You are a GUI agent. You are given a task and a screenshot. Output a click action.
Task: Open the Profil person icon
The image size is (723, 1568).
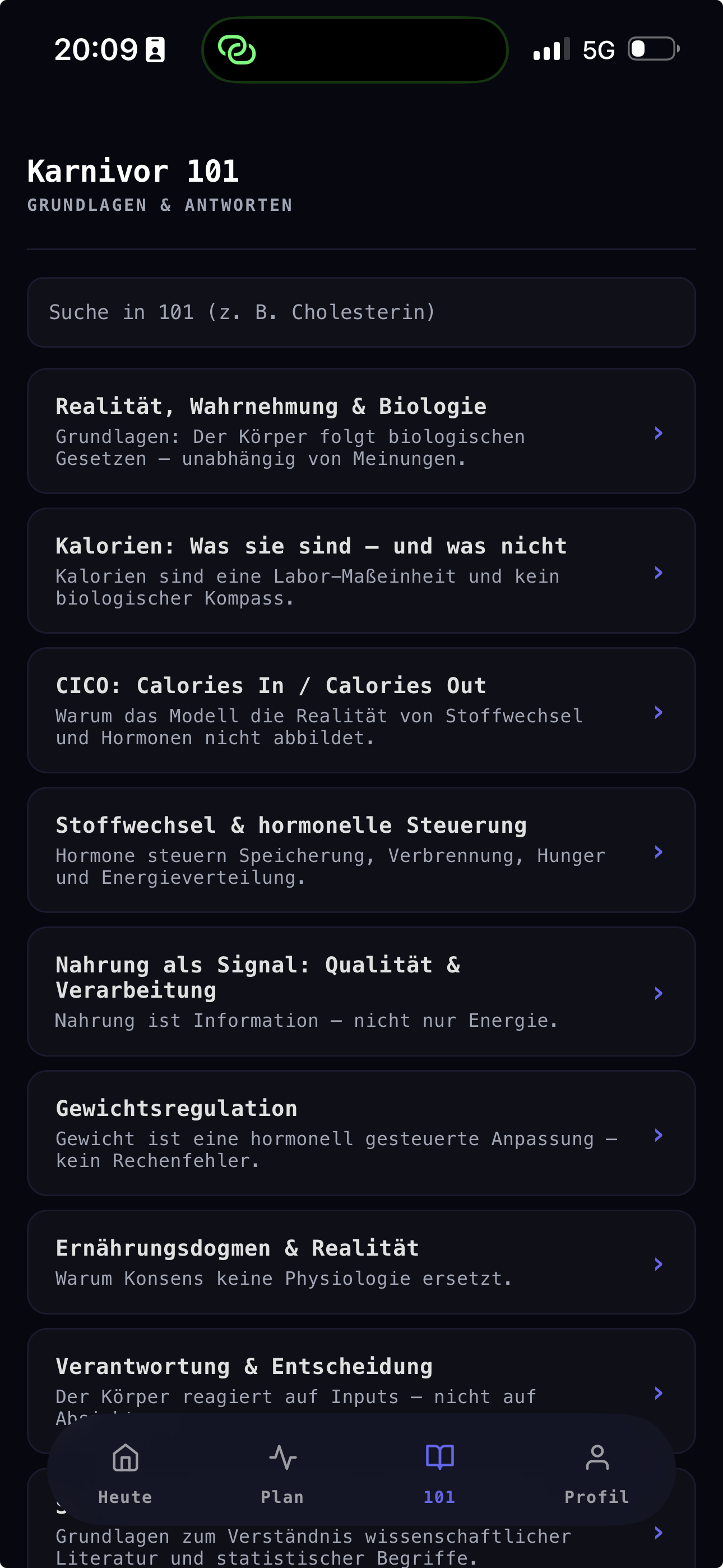point(596,1456)
